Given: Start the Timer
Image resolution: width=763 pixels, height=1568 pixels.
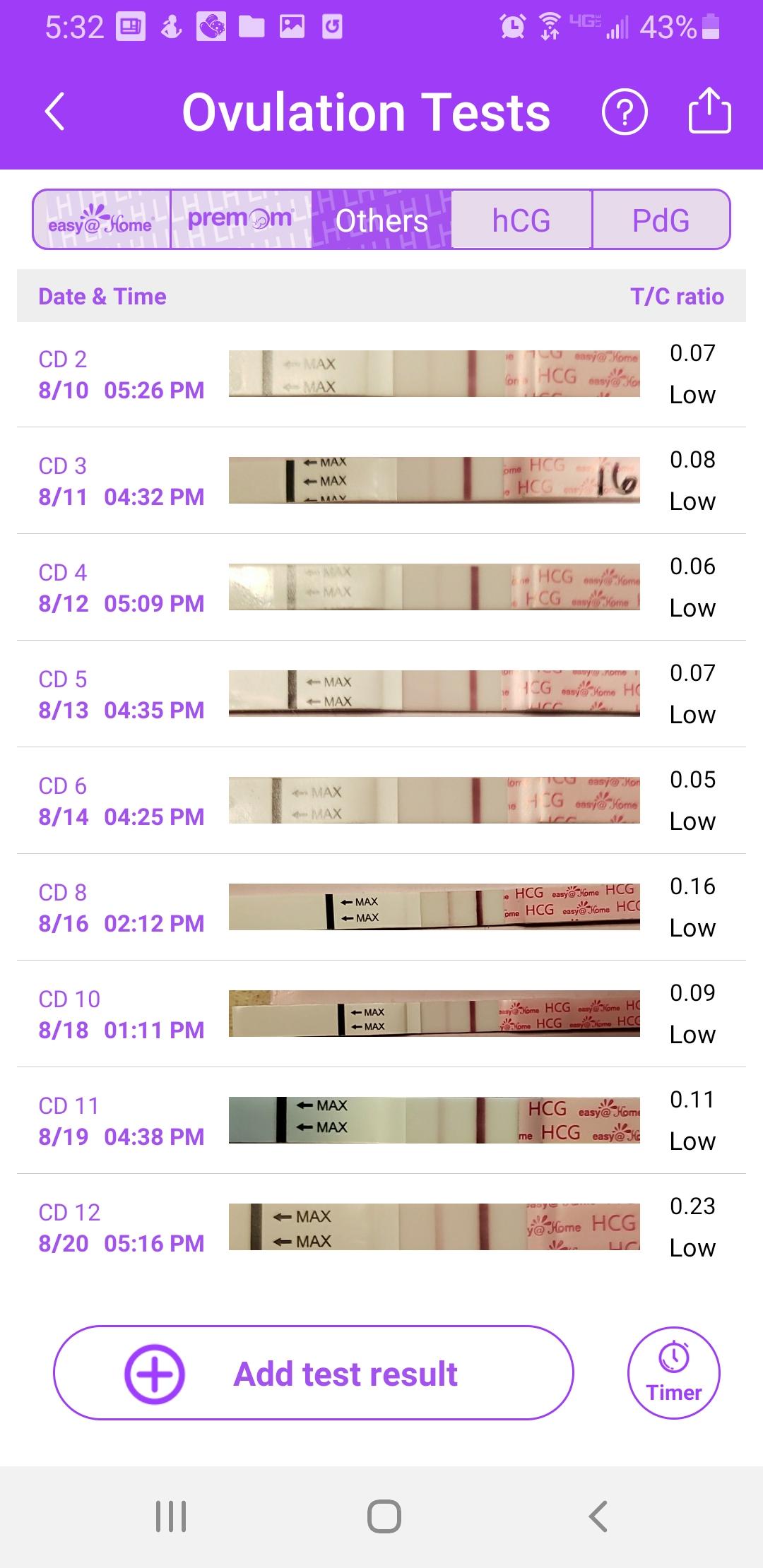Looking at the screenshot, I should click(x=673, y=1374).
